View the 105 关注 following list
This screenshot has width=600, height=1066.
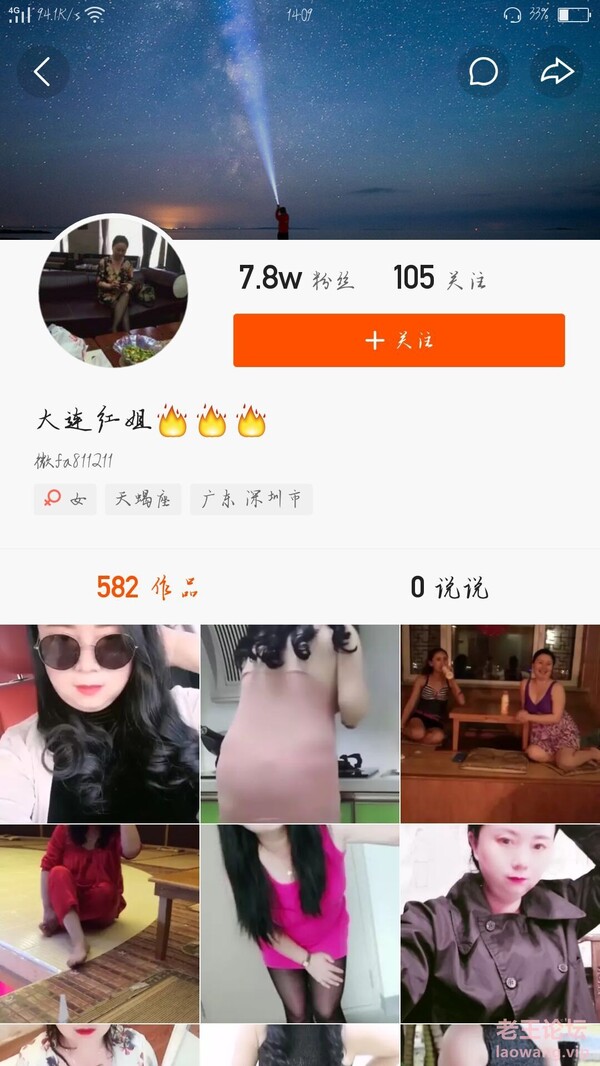[440, 278]
